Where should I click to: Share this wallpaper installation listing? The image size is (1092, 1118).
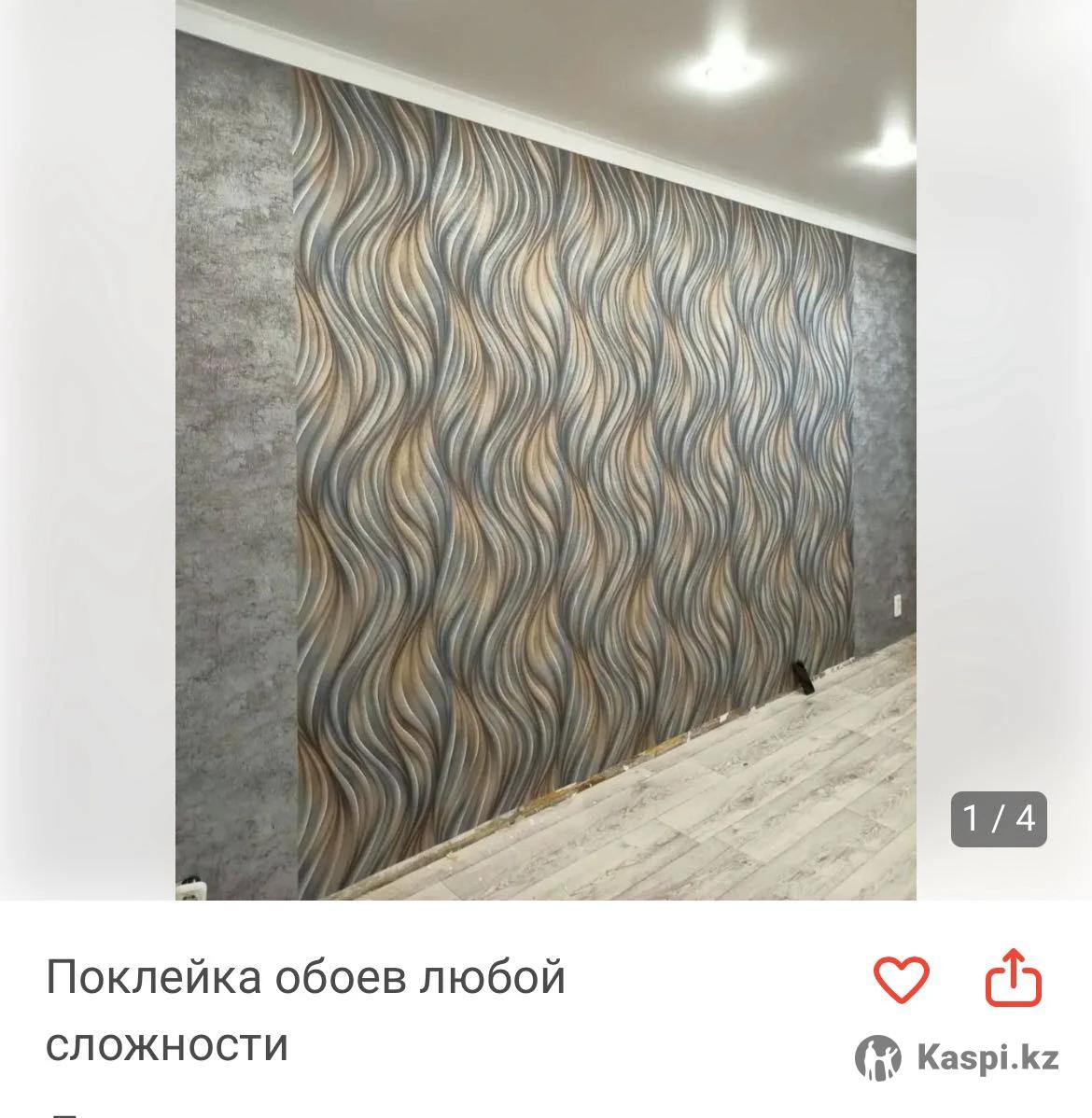(1014, 978)
